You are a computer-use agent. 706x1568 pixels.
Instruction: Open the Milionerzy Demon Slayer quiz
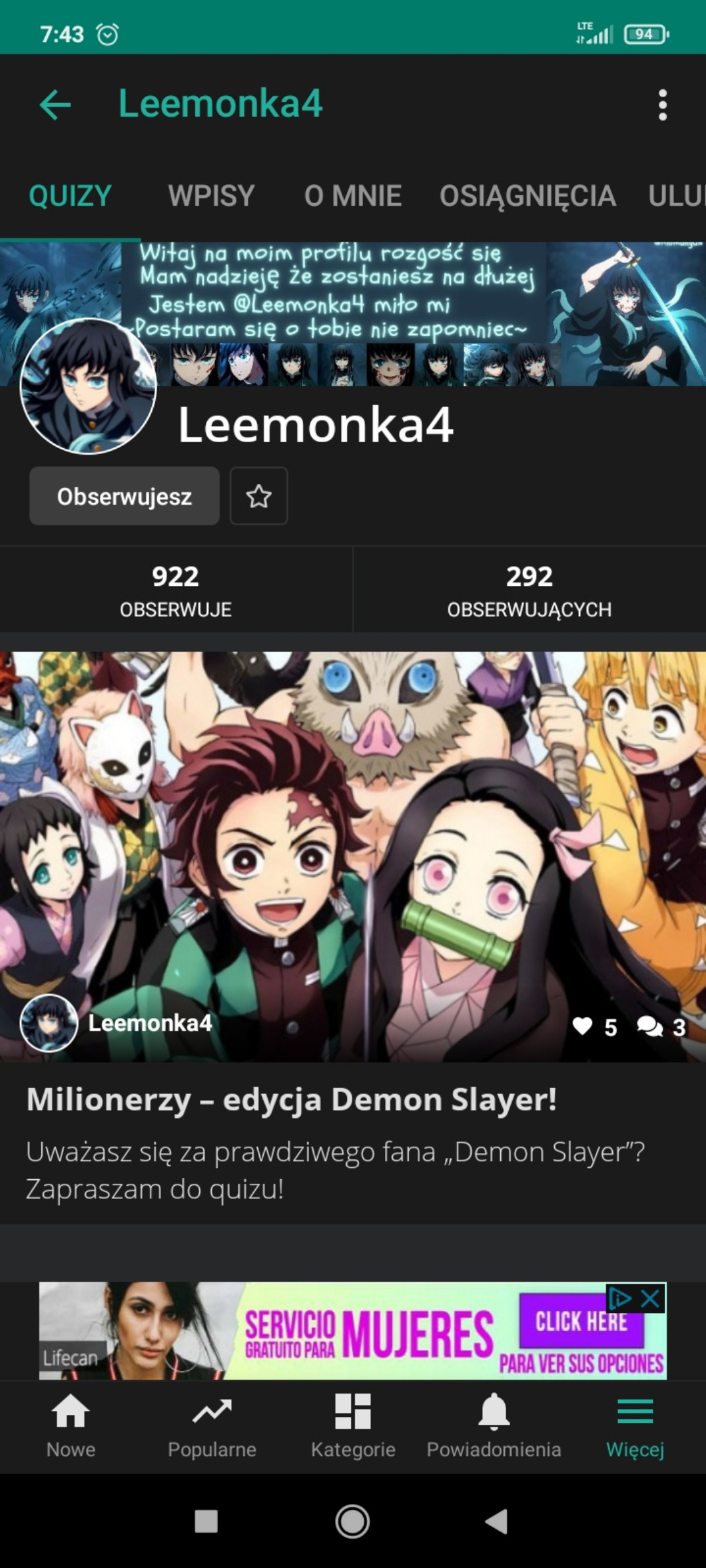pyautogui.click(x=291, y=1099)
